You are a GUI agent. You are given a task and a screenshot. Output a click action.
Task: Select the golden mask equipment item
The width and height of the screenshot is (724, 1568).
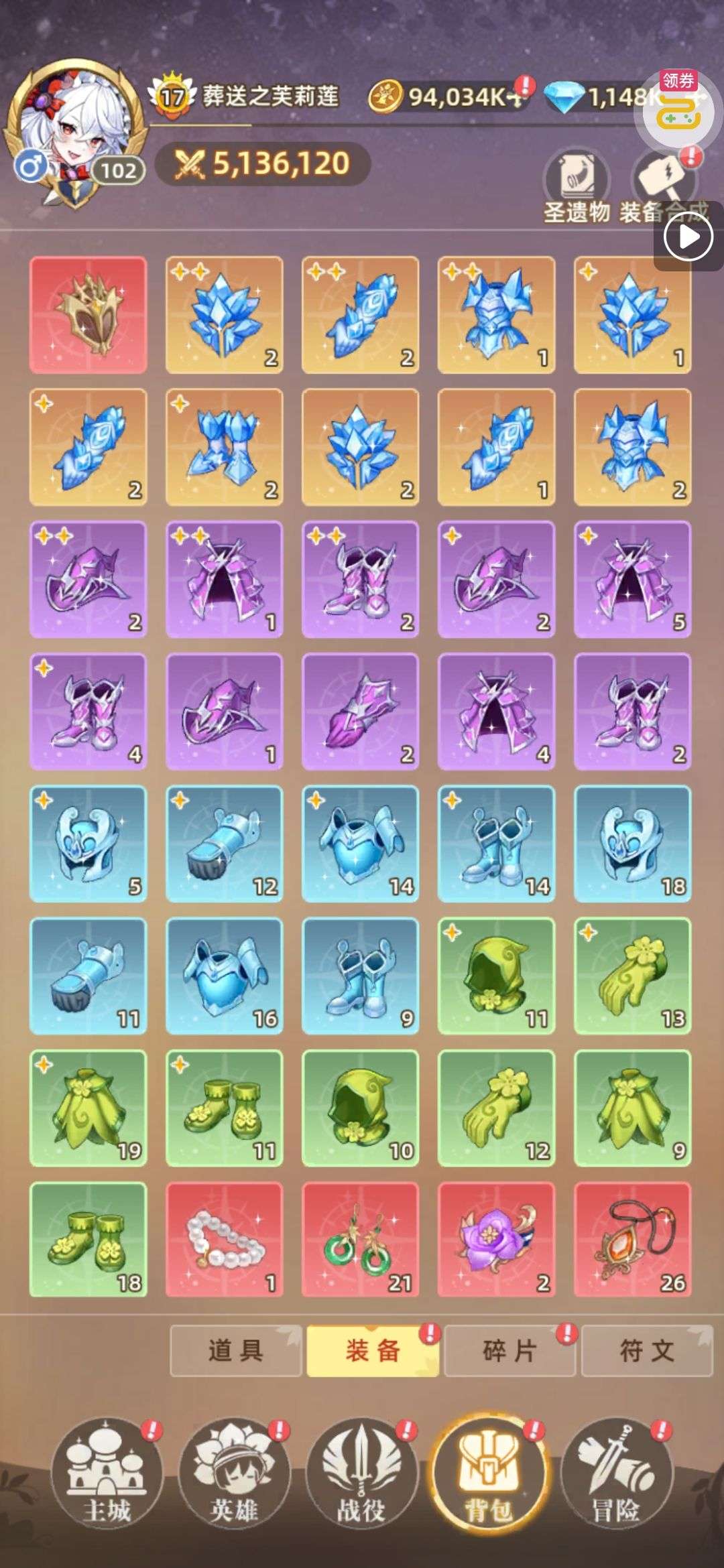pos(88,314)
